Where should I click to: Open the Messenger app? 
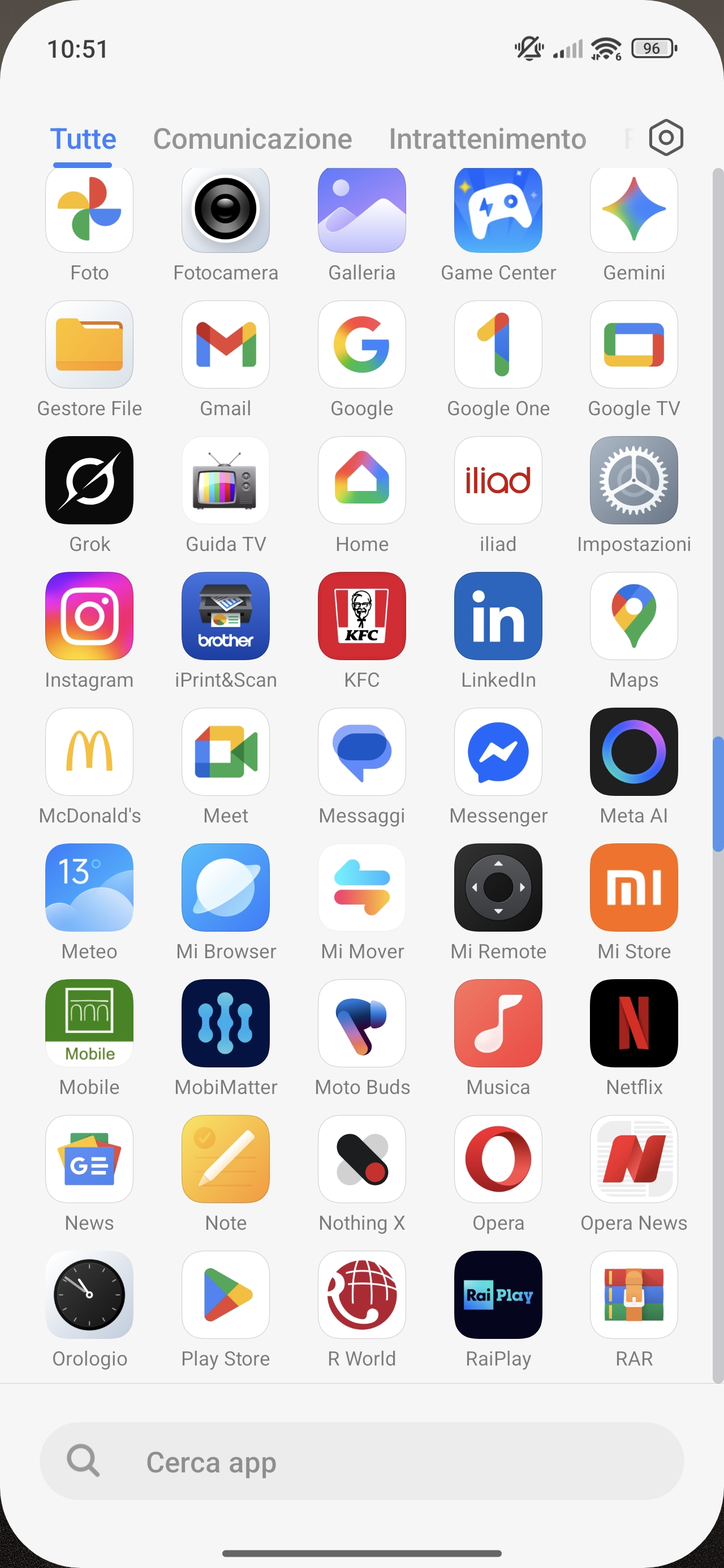point(498,752)
